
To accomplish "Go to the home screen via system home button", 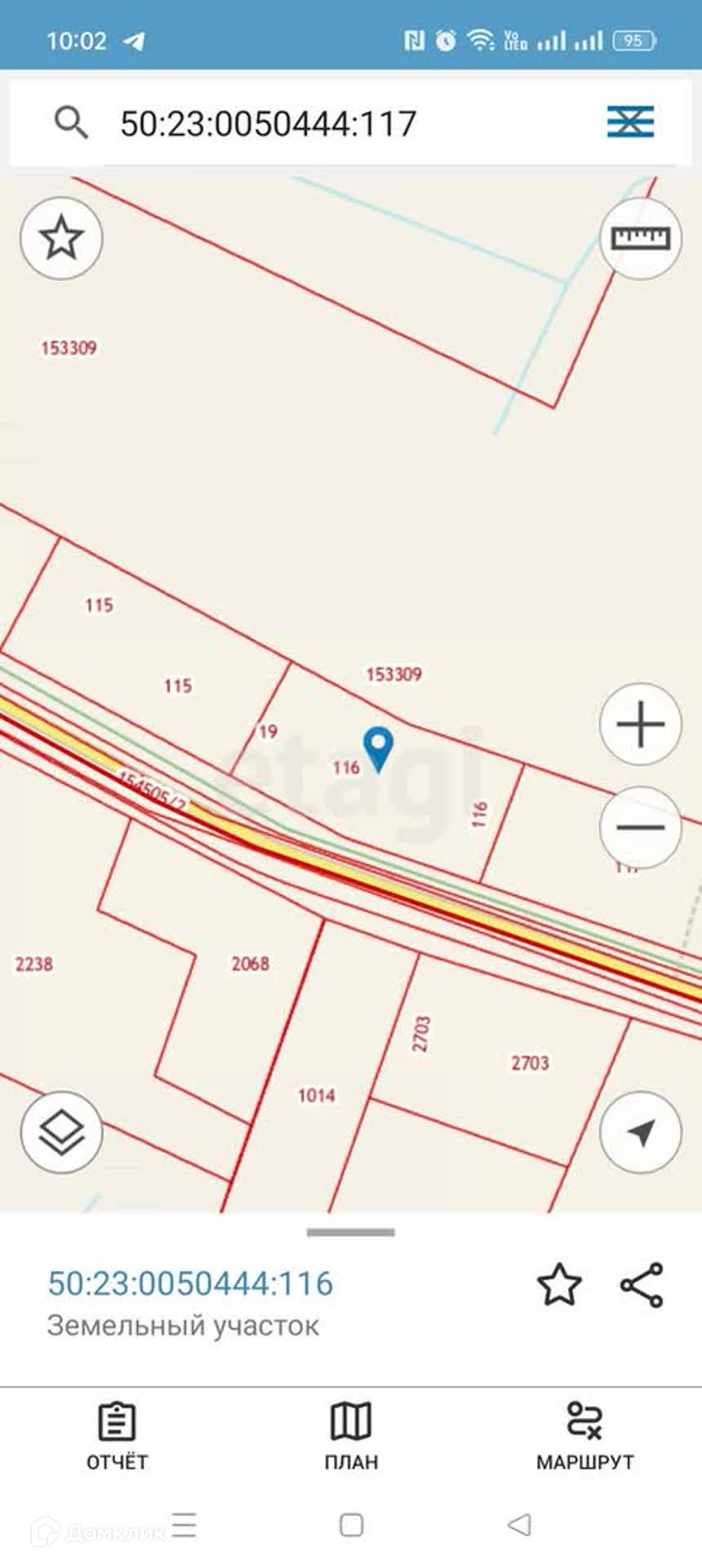I will (351, 1525).
